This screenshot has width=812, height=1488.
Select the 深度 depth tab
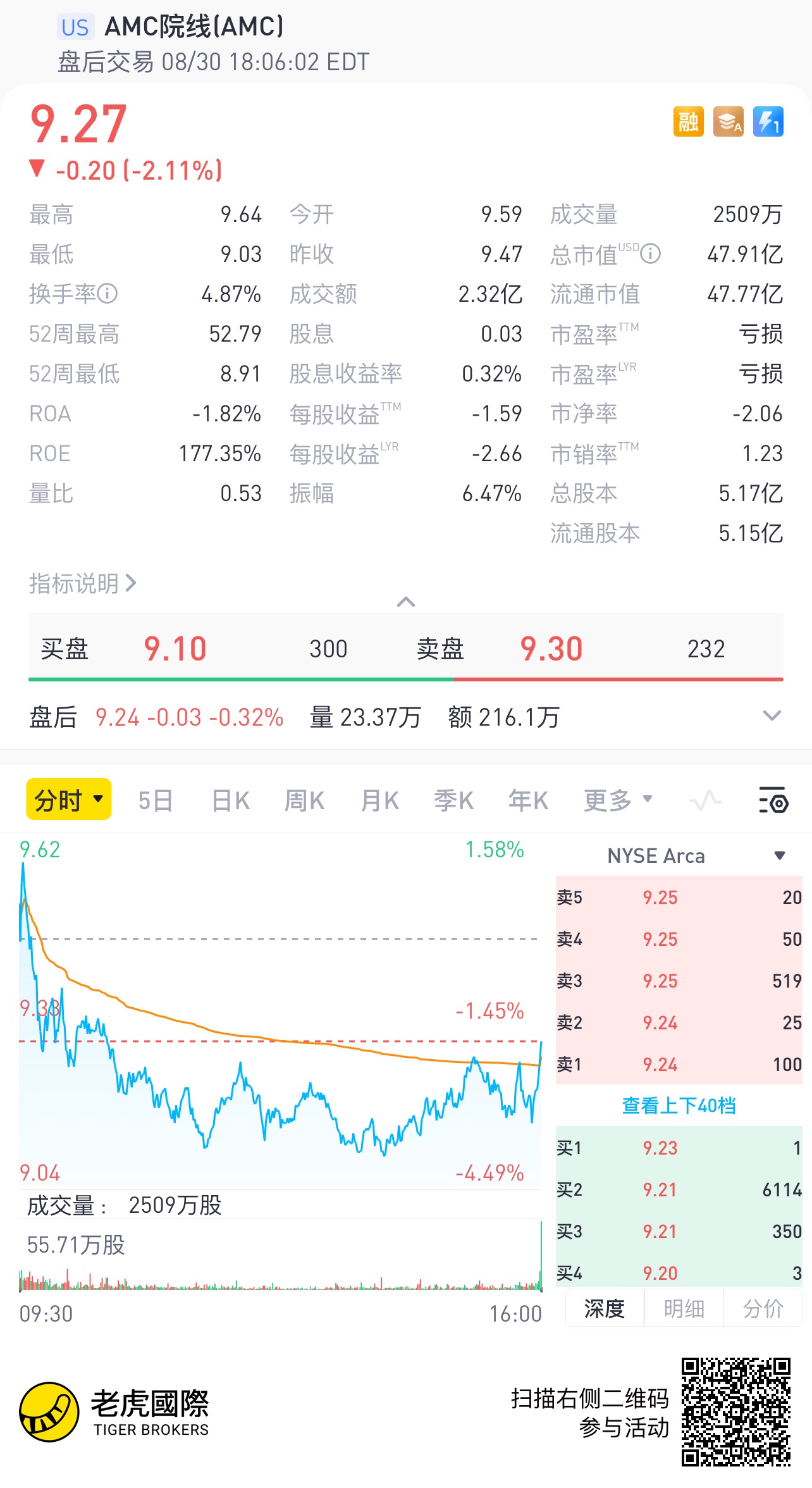(x=604, y=1308)
